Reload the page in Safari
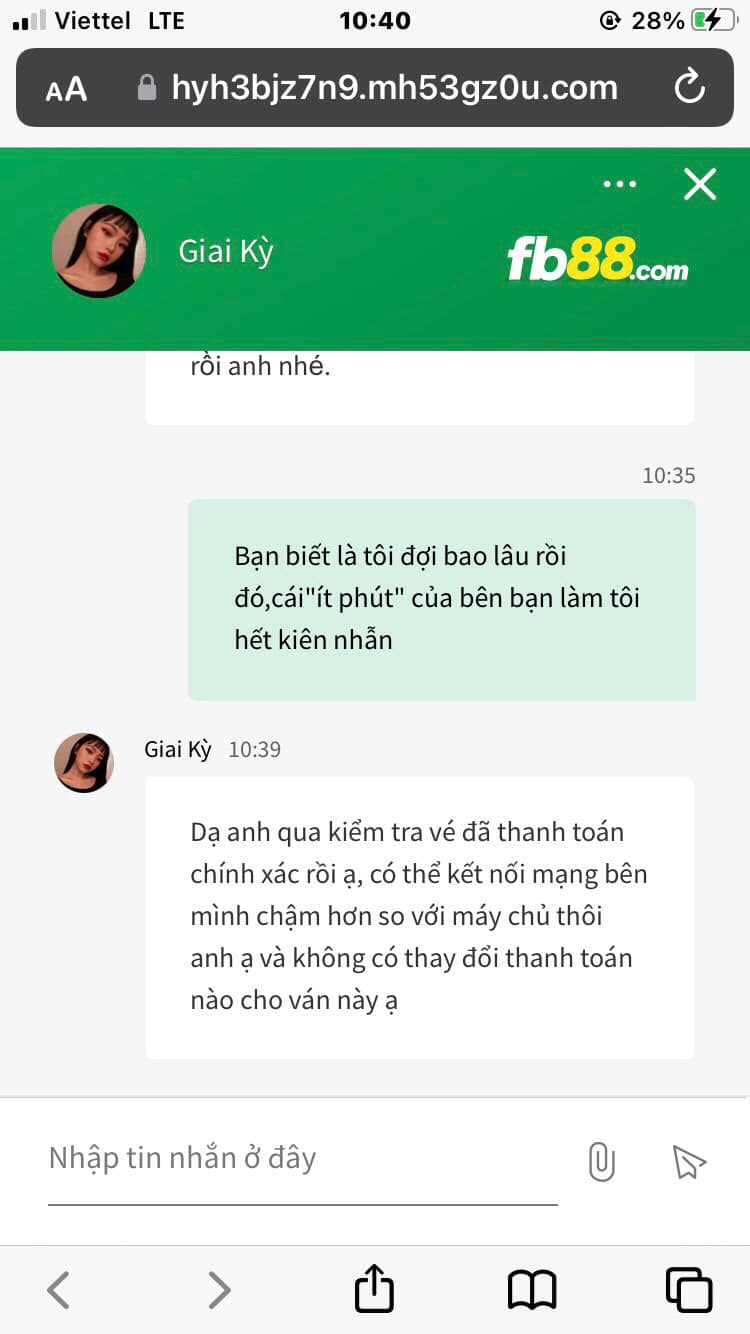750x1334 pixels. tap(690, 89)
